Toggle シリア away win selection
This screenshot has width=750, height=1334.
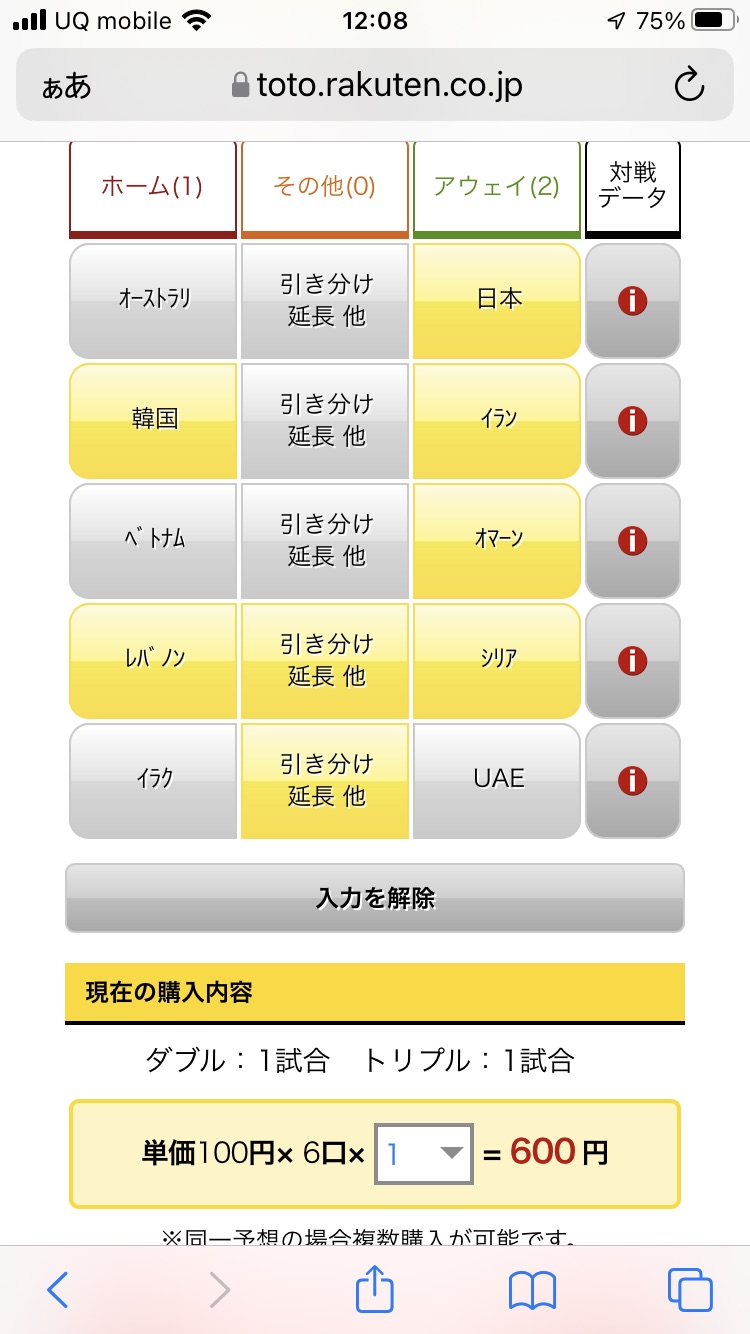[x=497, y=661]
